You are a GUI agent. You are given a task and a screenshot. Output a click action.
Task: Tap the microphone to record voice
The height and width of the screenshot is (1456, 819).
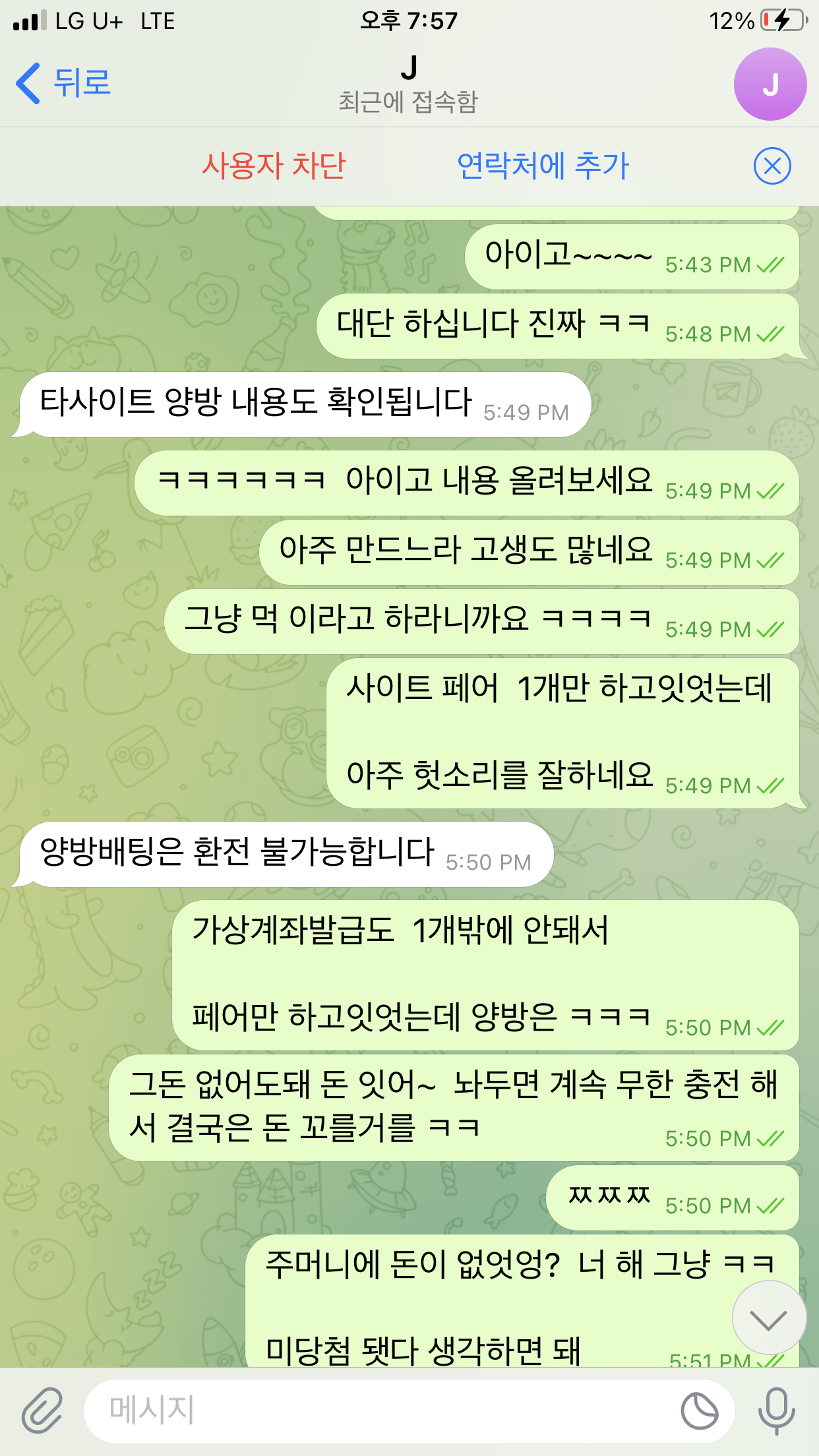click(776, 1410)
